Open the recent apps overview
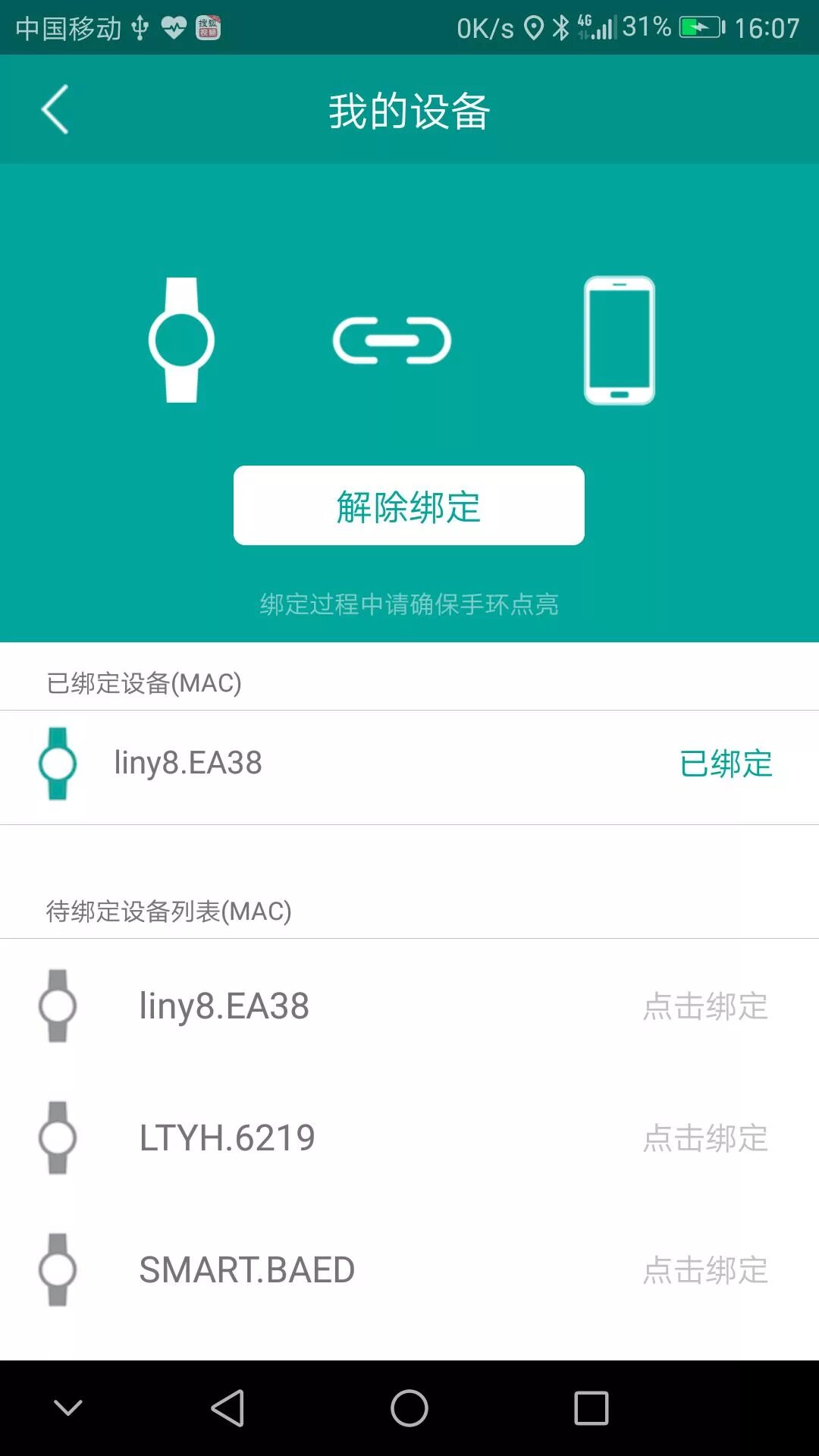The width and height of the screenshot is (819, 1456). tap(591, 1408)
